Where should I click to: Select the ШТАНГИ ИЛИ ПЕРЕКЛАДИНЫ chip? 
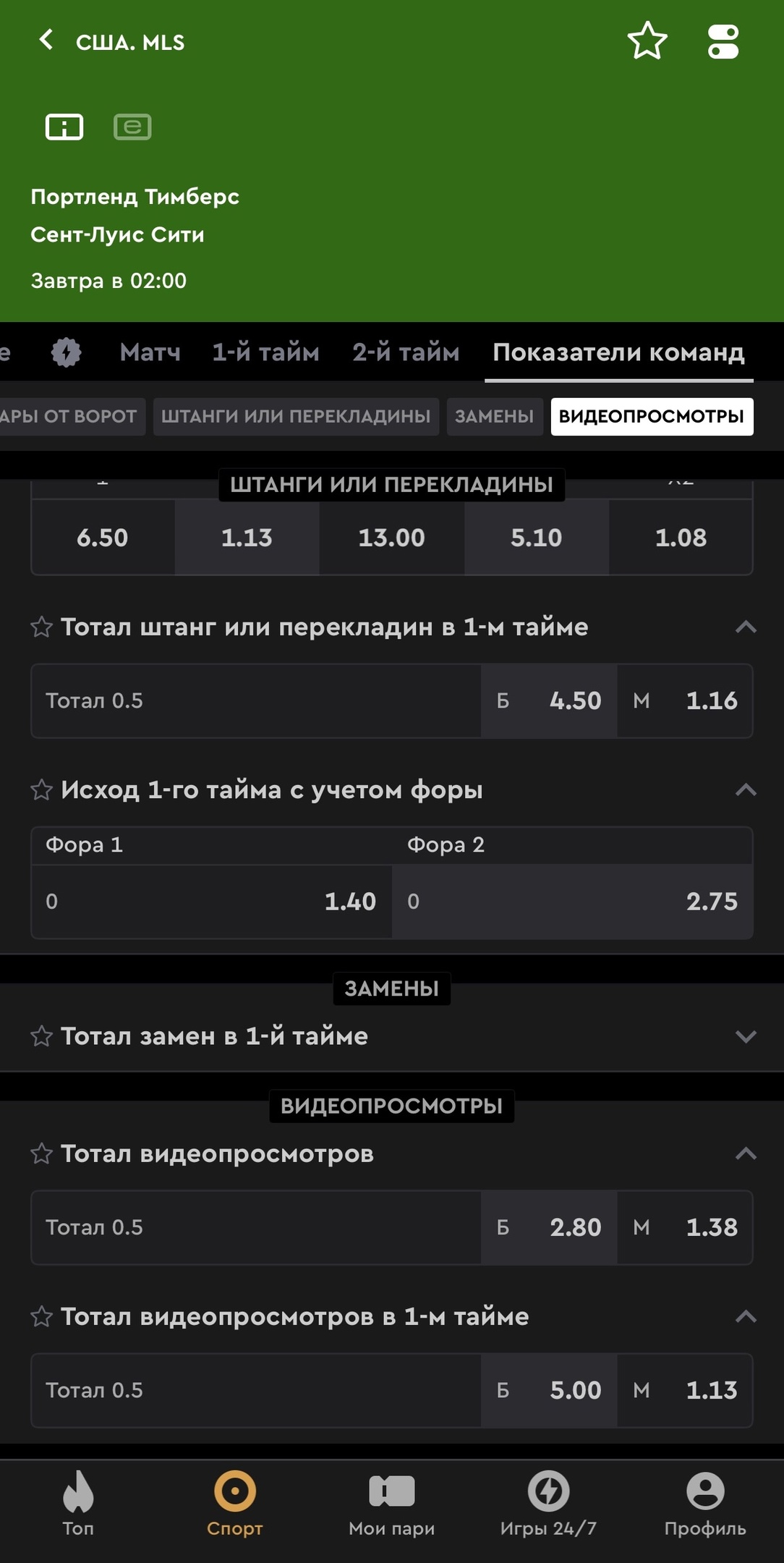click(x=296, y=417)
